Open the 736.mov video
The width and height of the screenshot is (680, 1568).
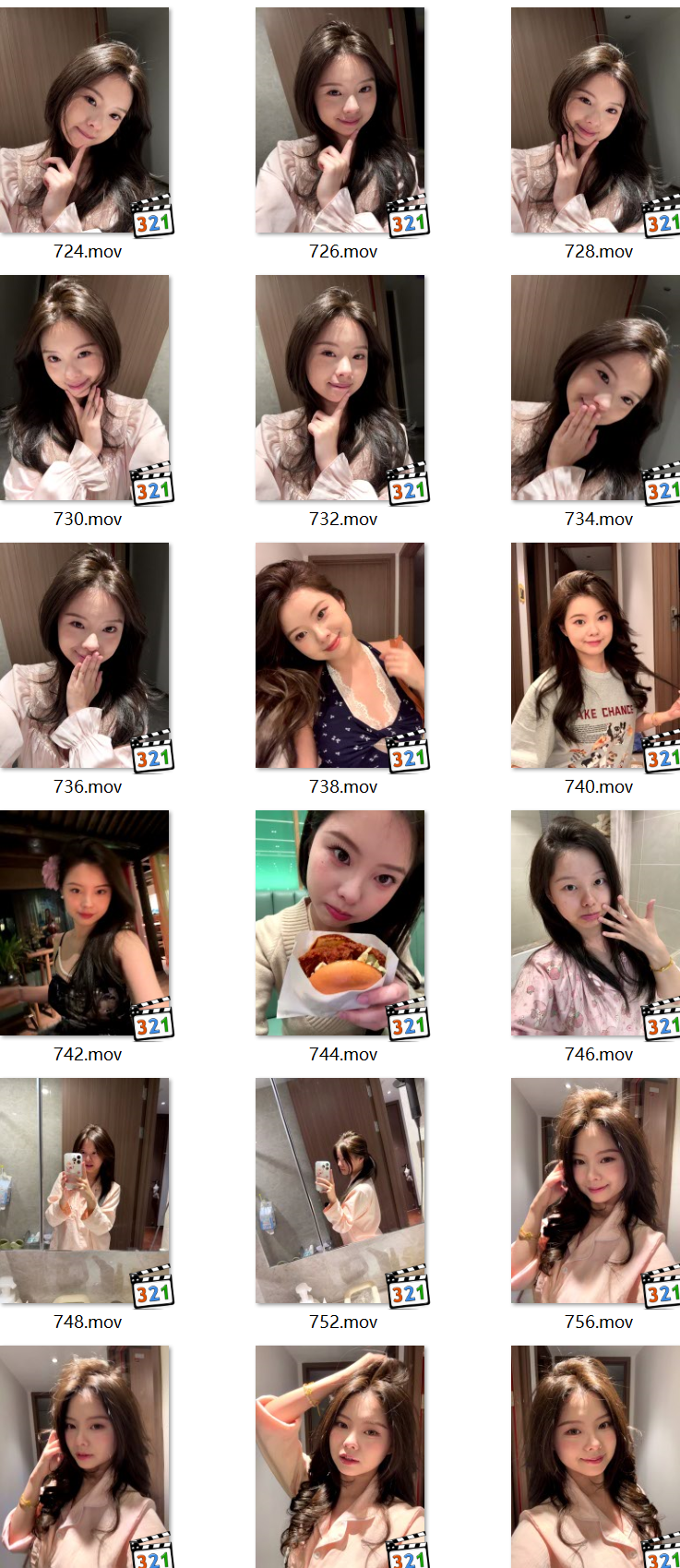(85, 655)
